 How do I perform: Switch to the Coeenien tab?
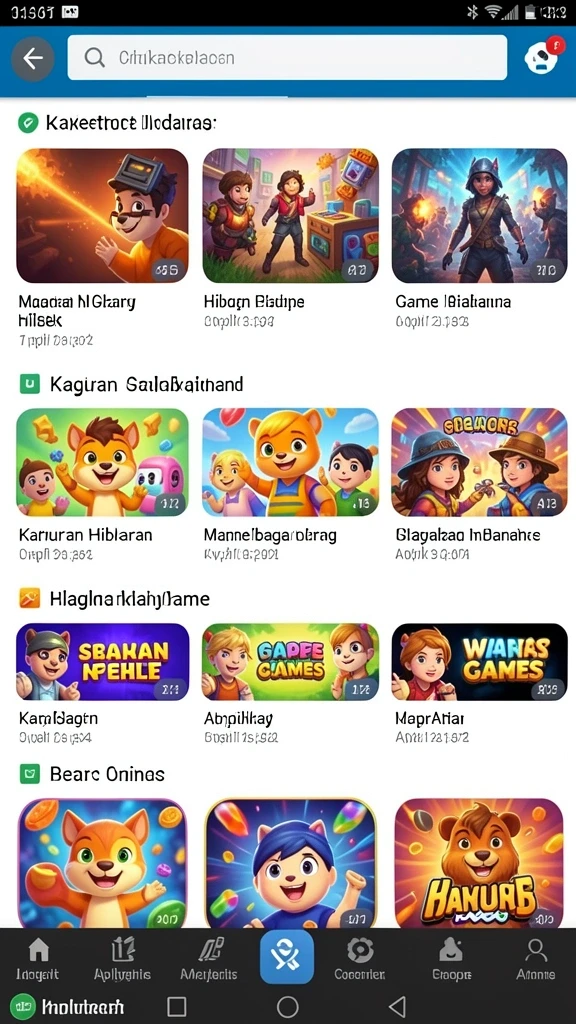(x=360, y=959)
